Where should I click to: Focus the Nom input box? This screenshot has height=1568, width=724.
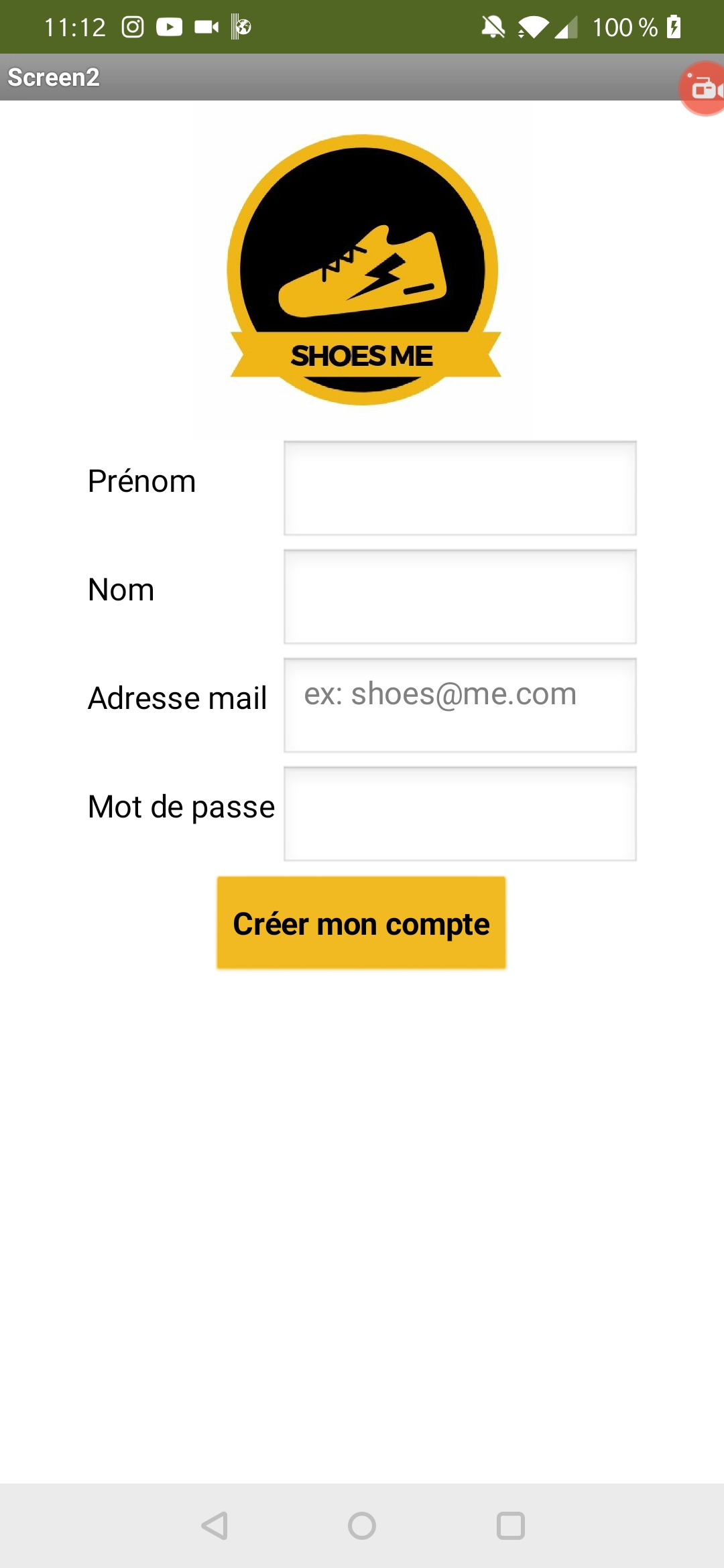pyautogui.click(x=460, y=597)
